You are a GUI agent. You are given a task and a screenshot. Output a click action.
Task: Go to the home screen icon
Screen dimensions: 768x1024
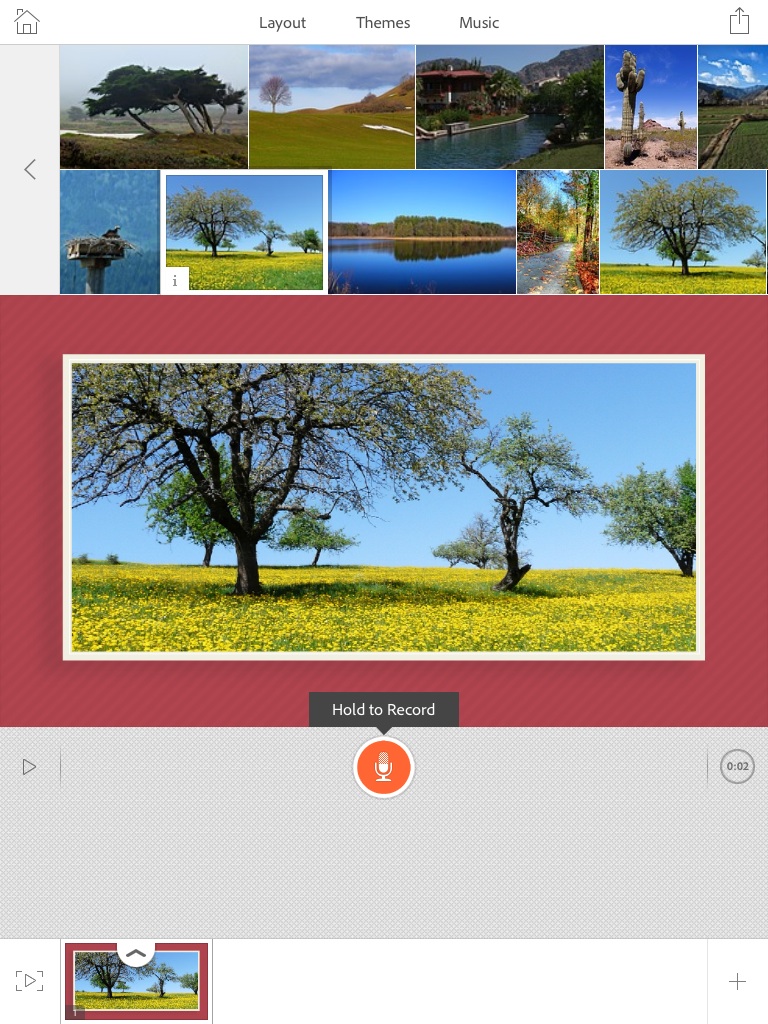(x=27, y=22)
